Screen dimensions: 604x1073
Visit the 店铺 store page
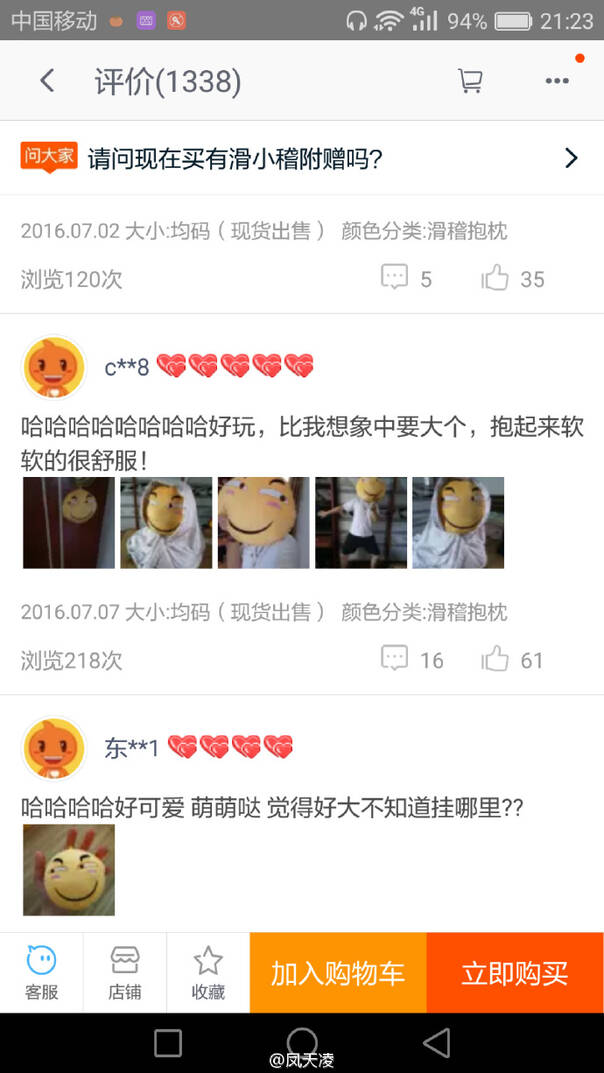point(125,973)
